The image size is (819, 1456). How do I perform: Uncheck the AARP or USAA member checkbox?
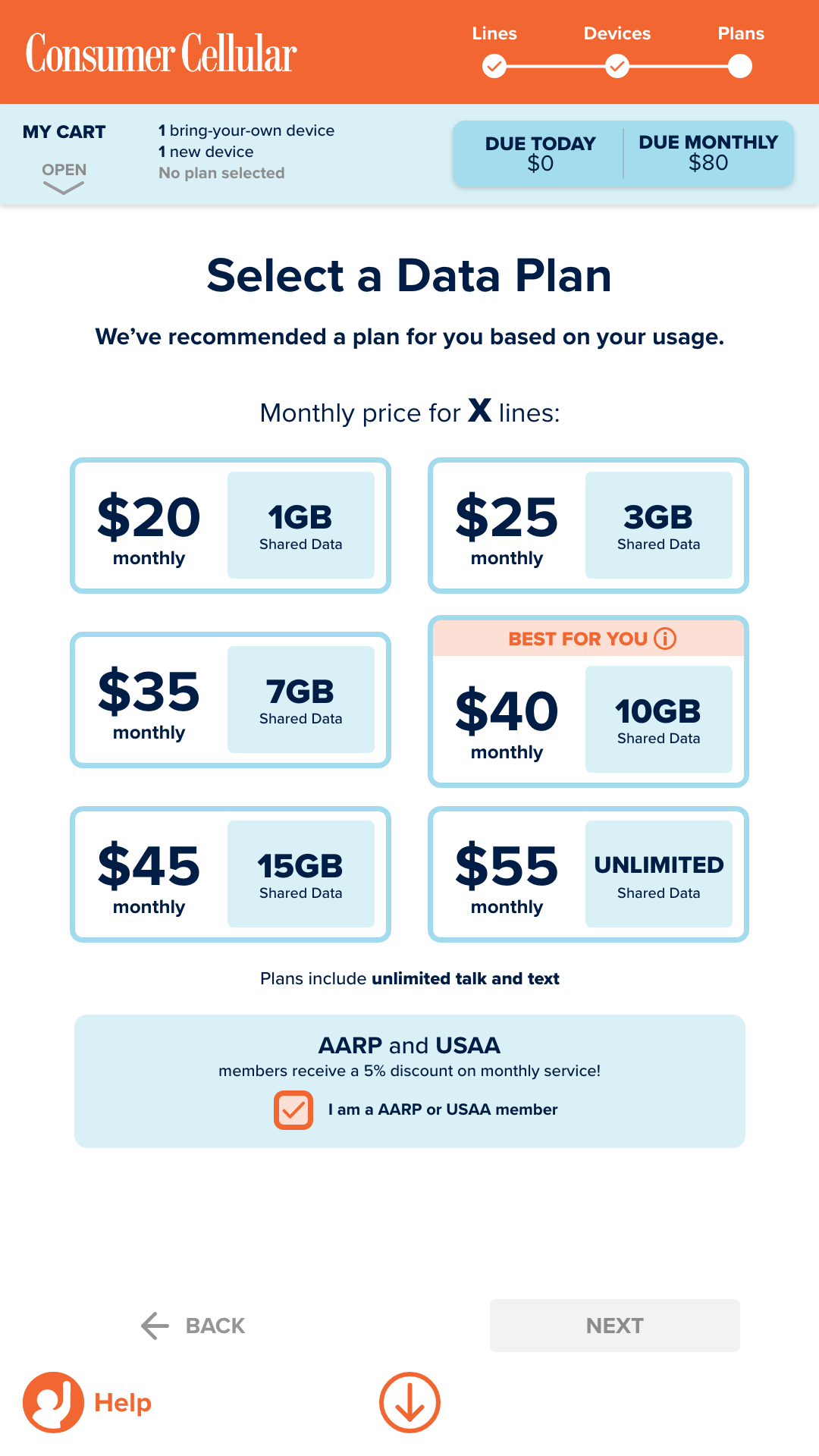point(293,1110)
